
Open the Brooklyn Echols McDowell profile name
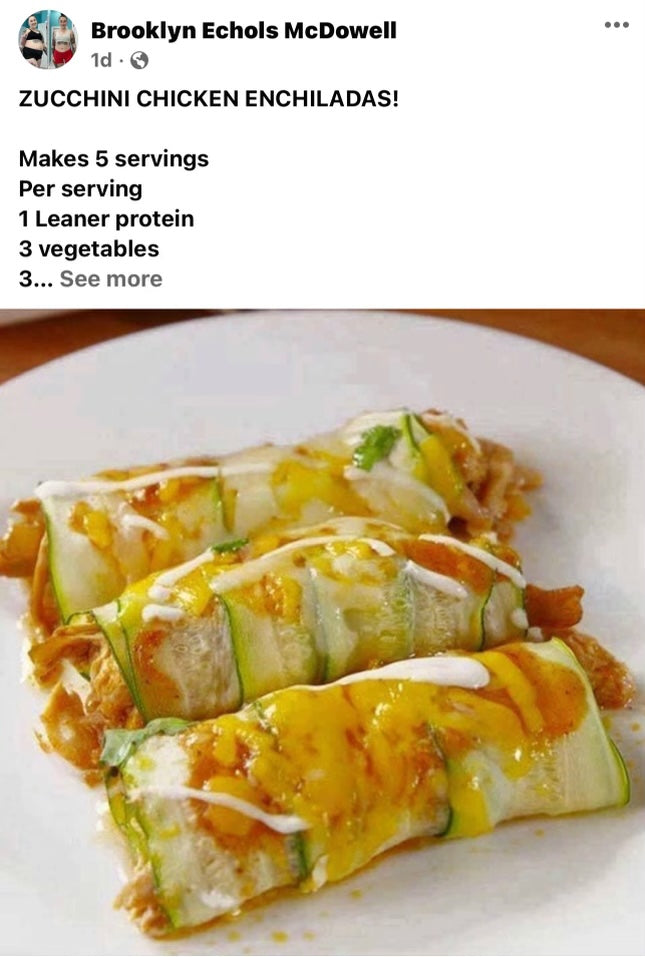tap(243, 31)
